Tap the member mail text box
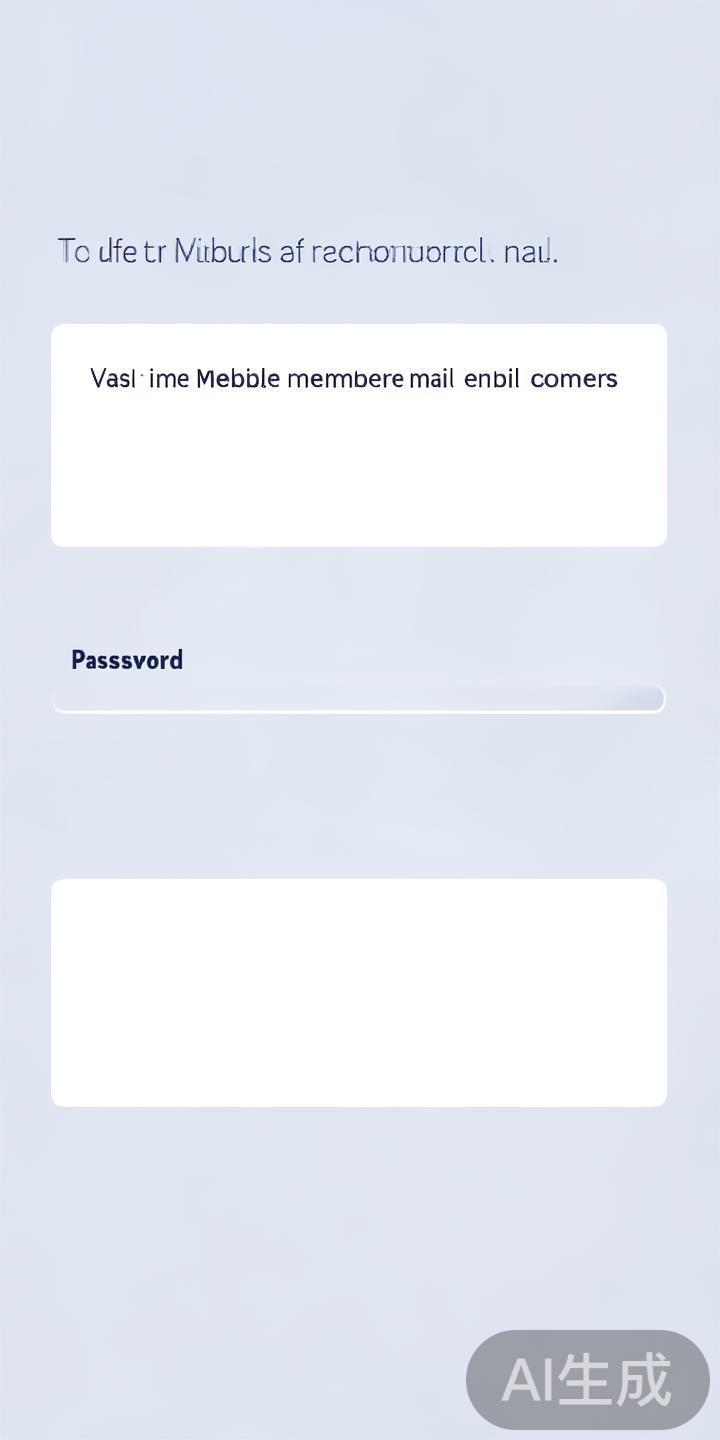The width and height of the screenshot is (720, 1440). (358, 435)
